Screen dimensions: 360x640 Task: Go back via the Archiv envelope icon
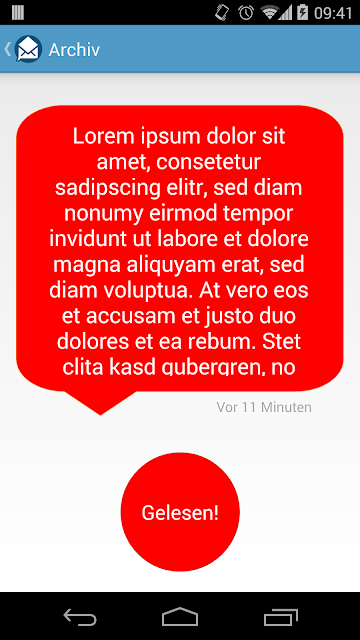point(28,49)
